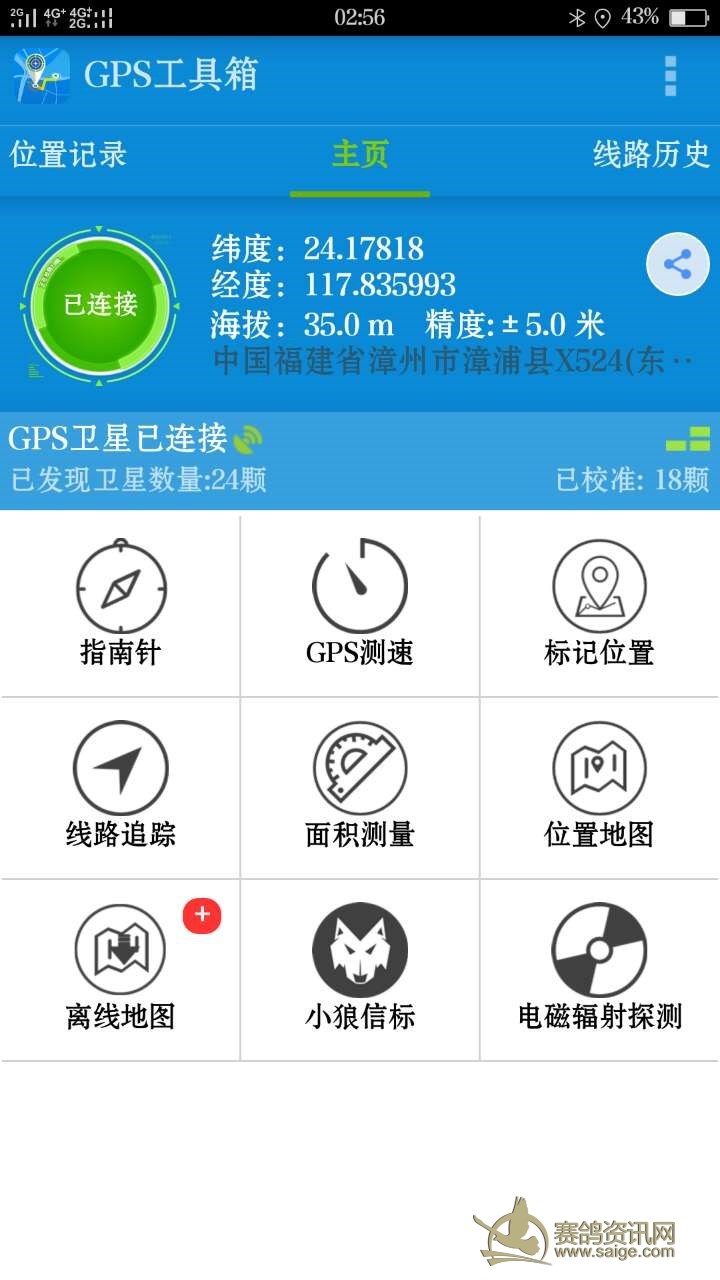Open the 小狼信标 beacon tool

point(360,970)
